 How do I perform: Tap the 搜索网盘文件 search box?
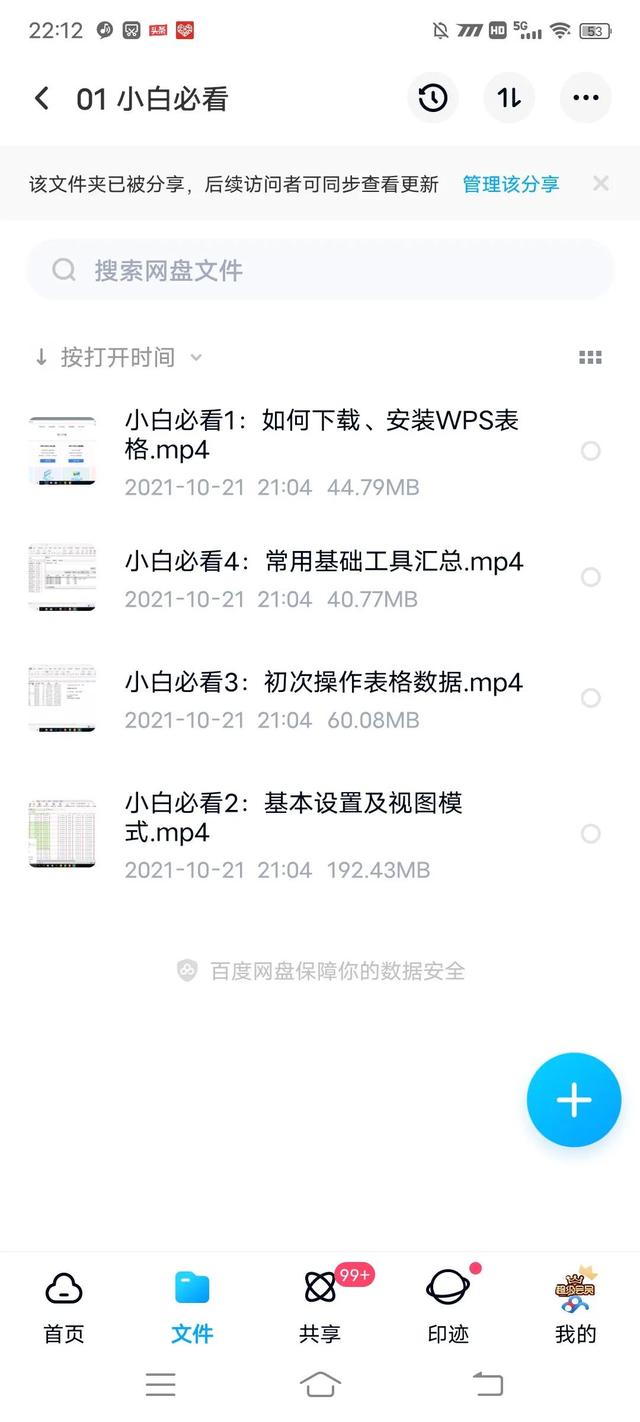click(x=320, y=270)
